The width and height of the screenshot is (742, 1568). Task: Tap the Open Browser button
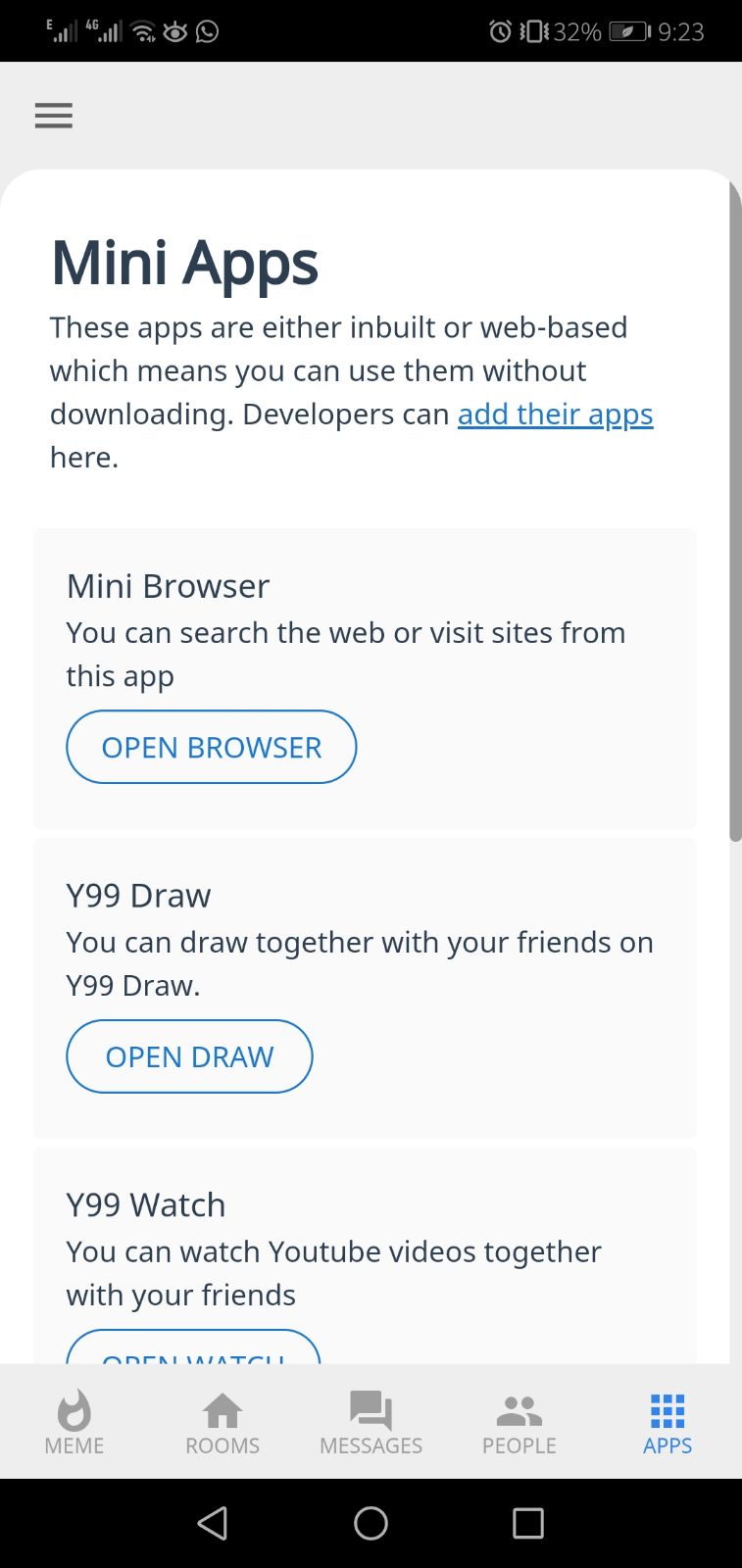[x=212, y=747]
